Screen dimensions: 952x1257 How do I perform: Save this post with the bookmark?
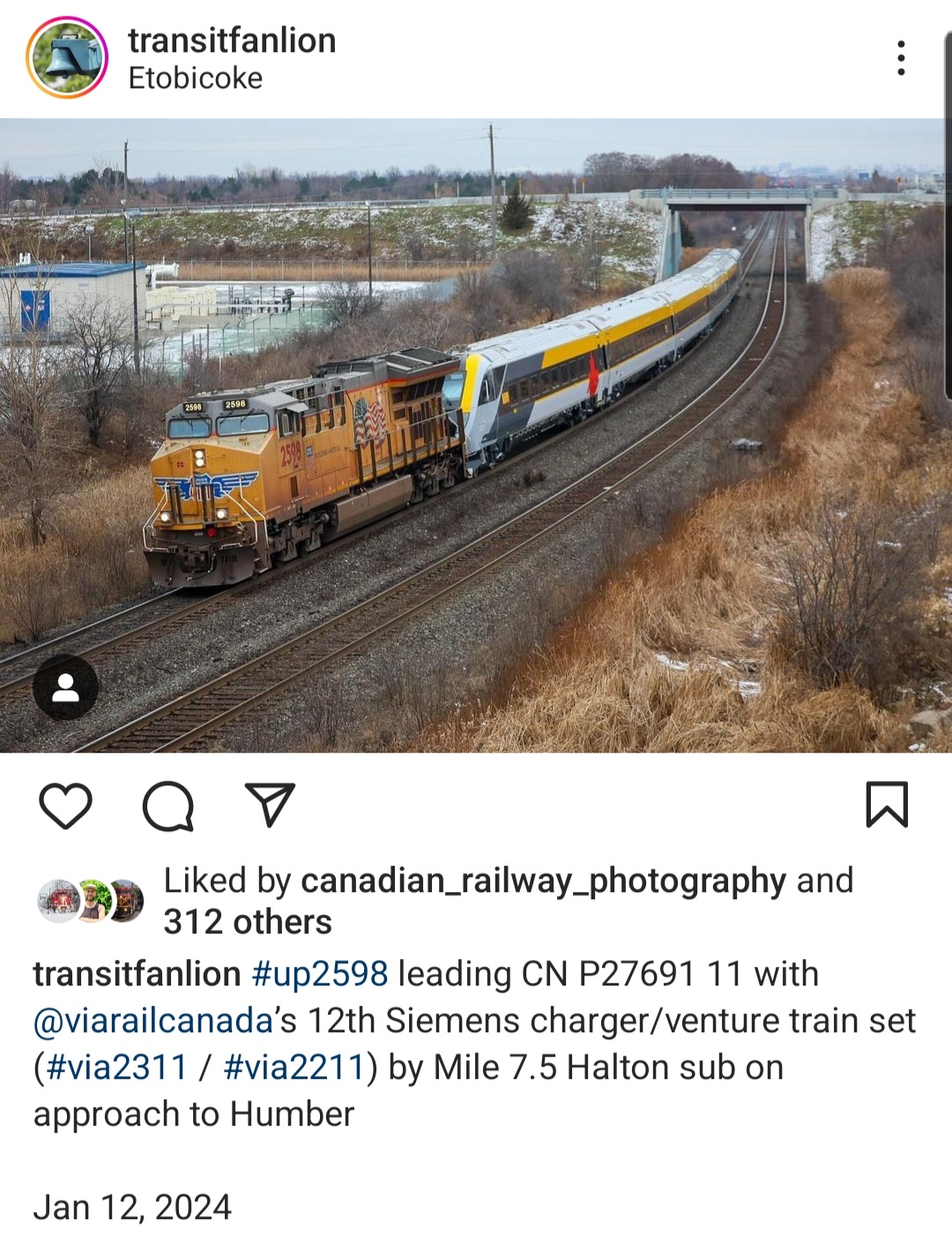(x=886, y=805)
